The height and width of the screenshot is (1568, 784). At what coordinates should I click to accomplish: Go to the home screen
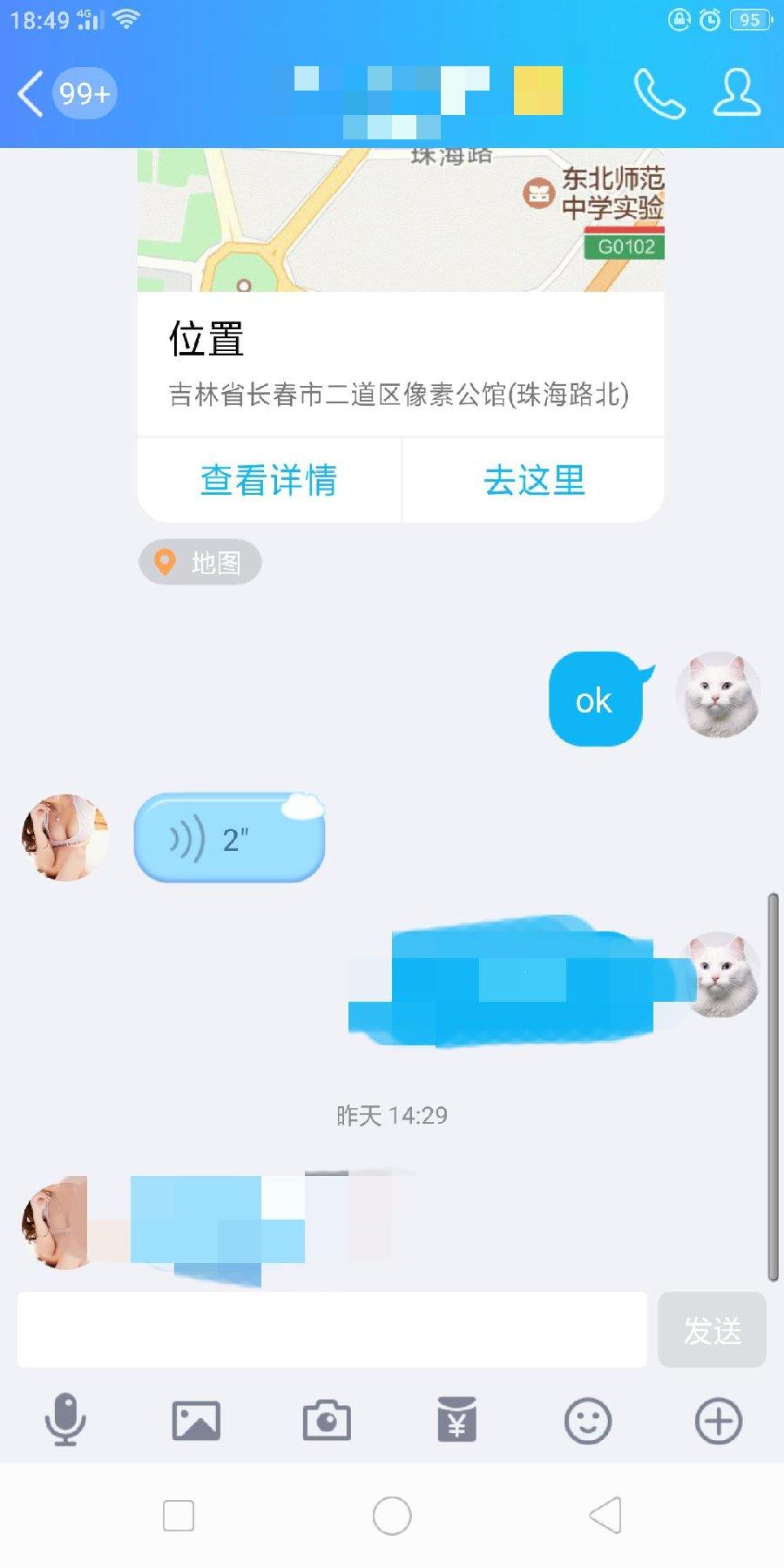(392, 1516)
